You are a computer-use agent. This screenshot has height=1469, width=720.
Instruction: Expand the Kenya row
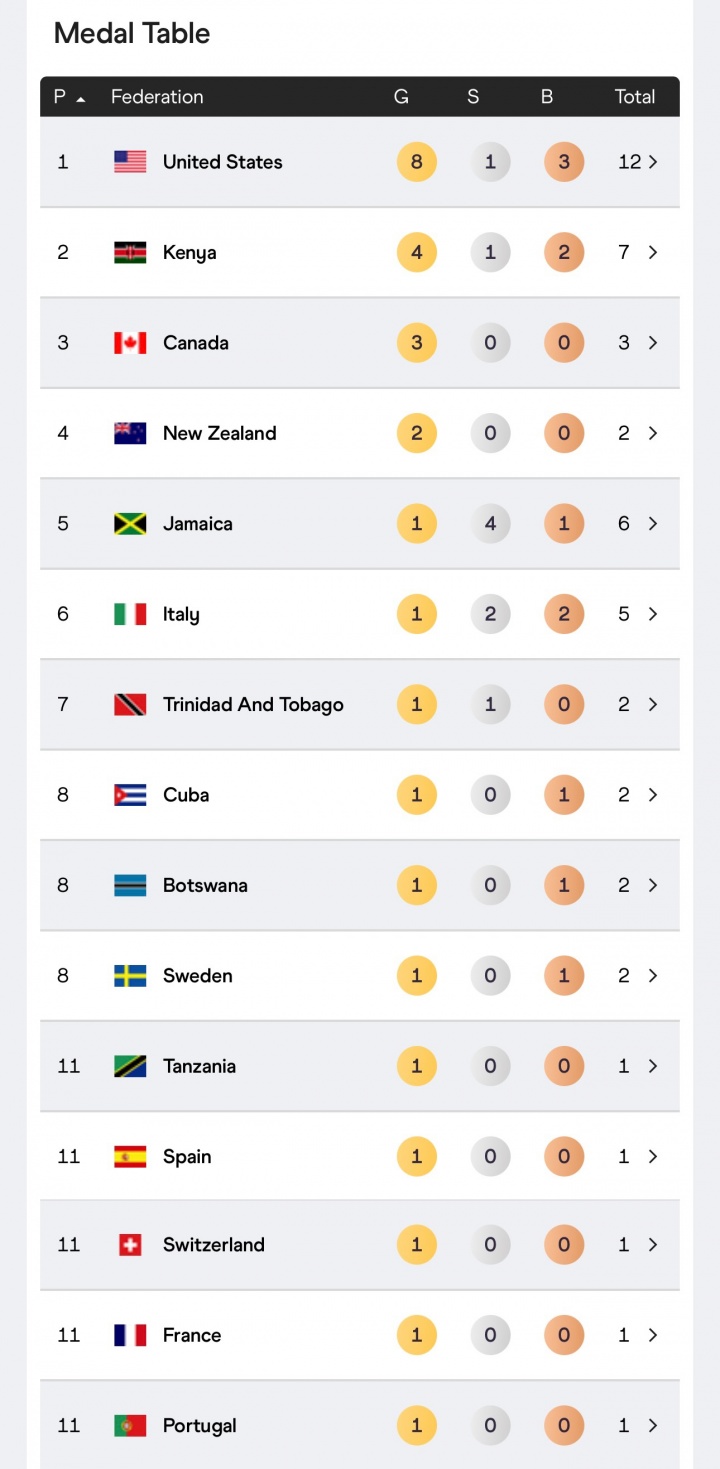pos(360,252)
